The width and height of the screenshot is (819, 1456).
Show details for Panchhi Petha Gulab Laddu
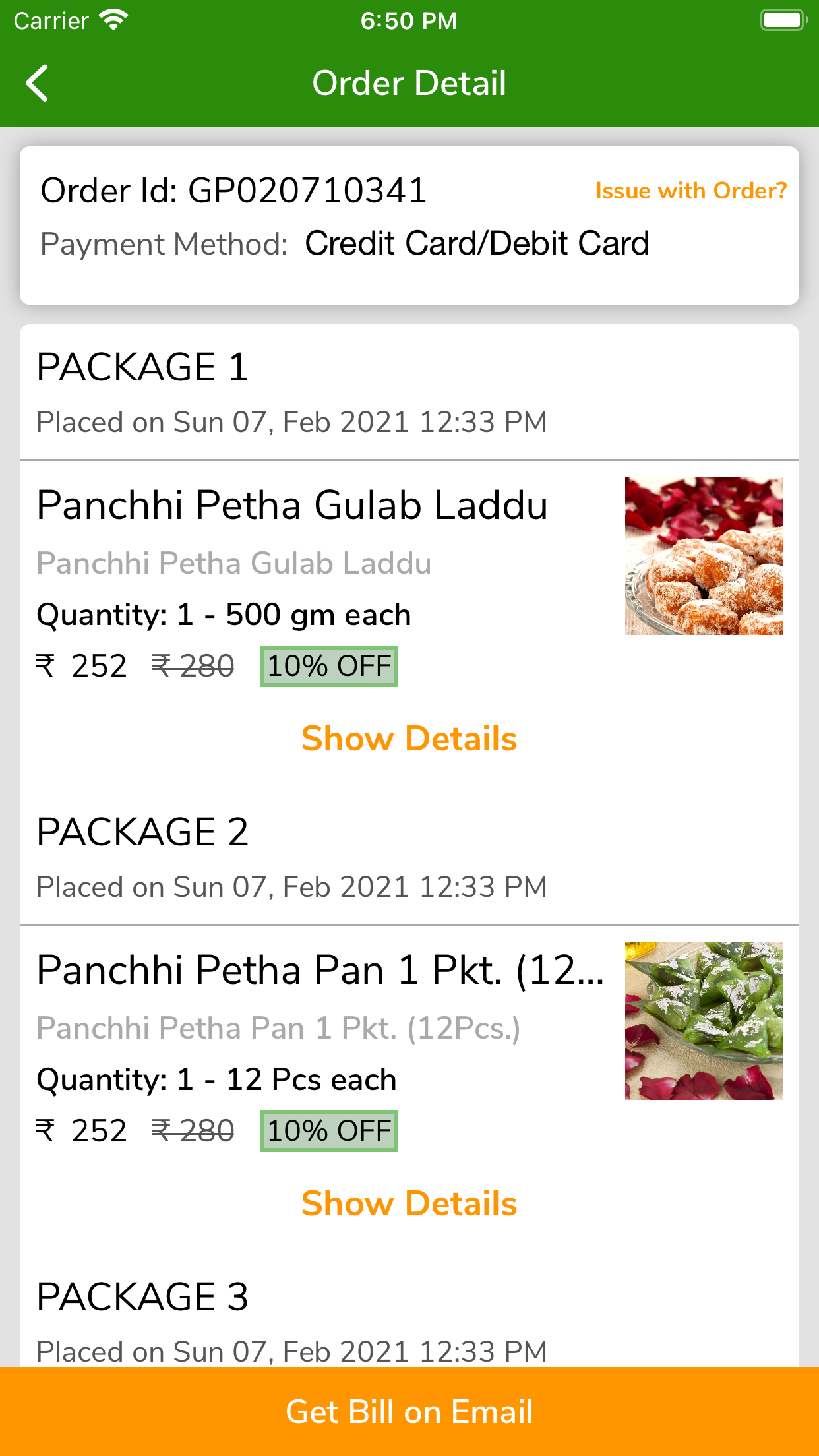pyautogui.click(x=409, y=739)
